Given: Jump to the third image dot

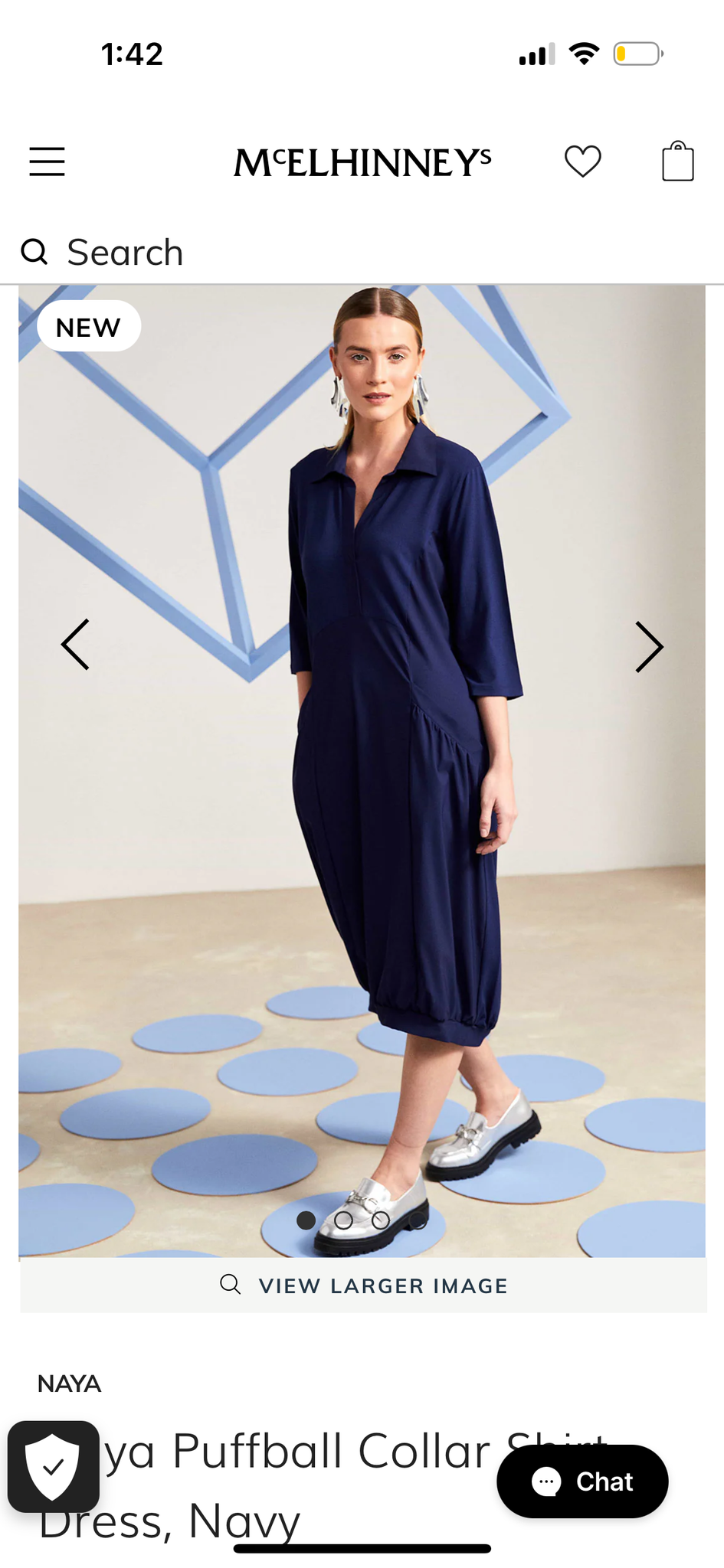Looking at the screenshot, I should (381, 1220).
